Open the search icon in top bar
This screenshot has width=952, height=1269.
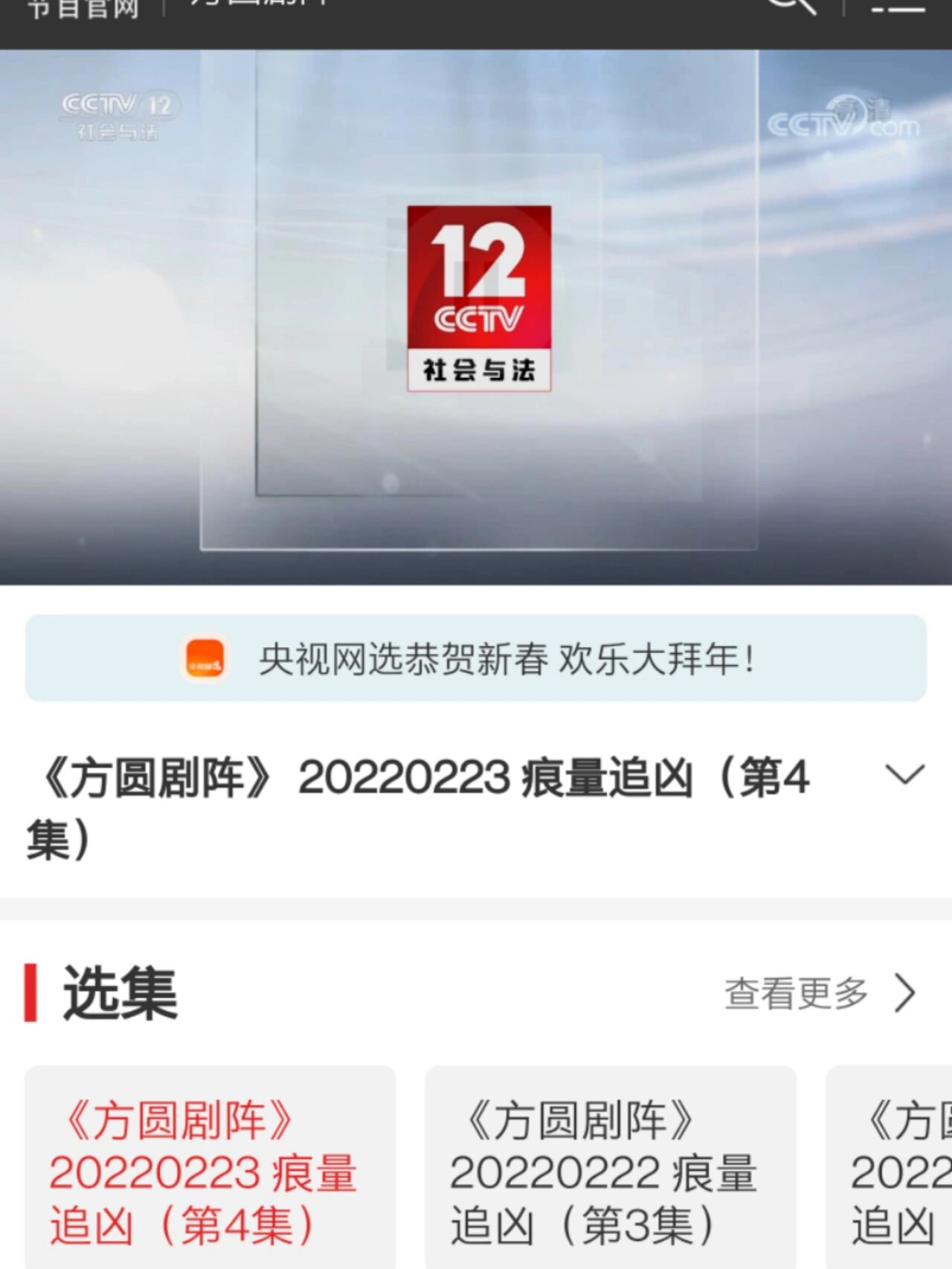point(790,6)
